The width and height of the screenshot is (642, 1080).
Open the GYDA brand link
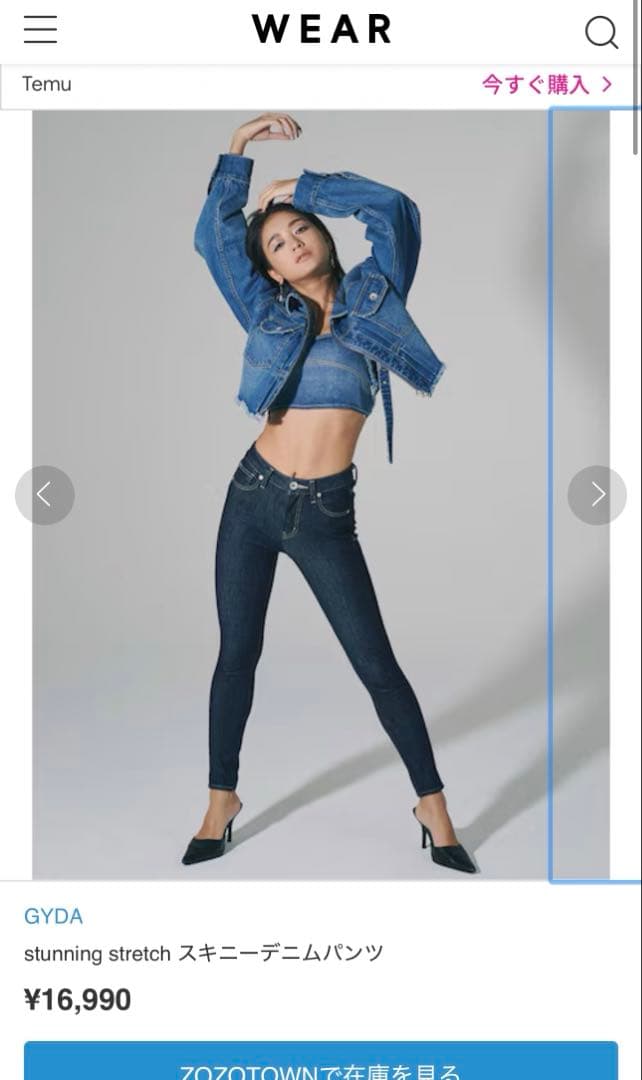tap(53, 916)
